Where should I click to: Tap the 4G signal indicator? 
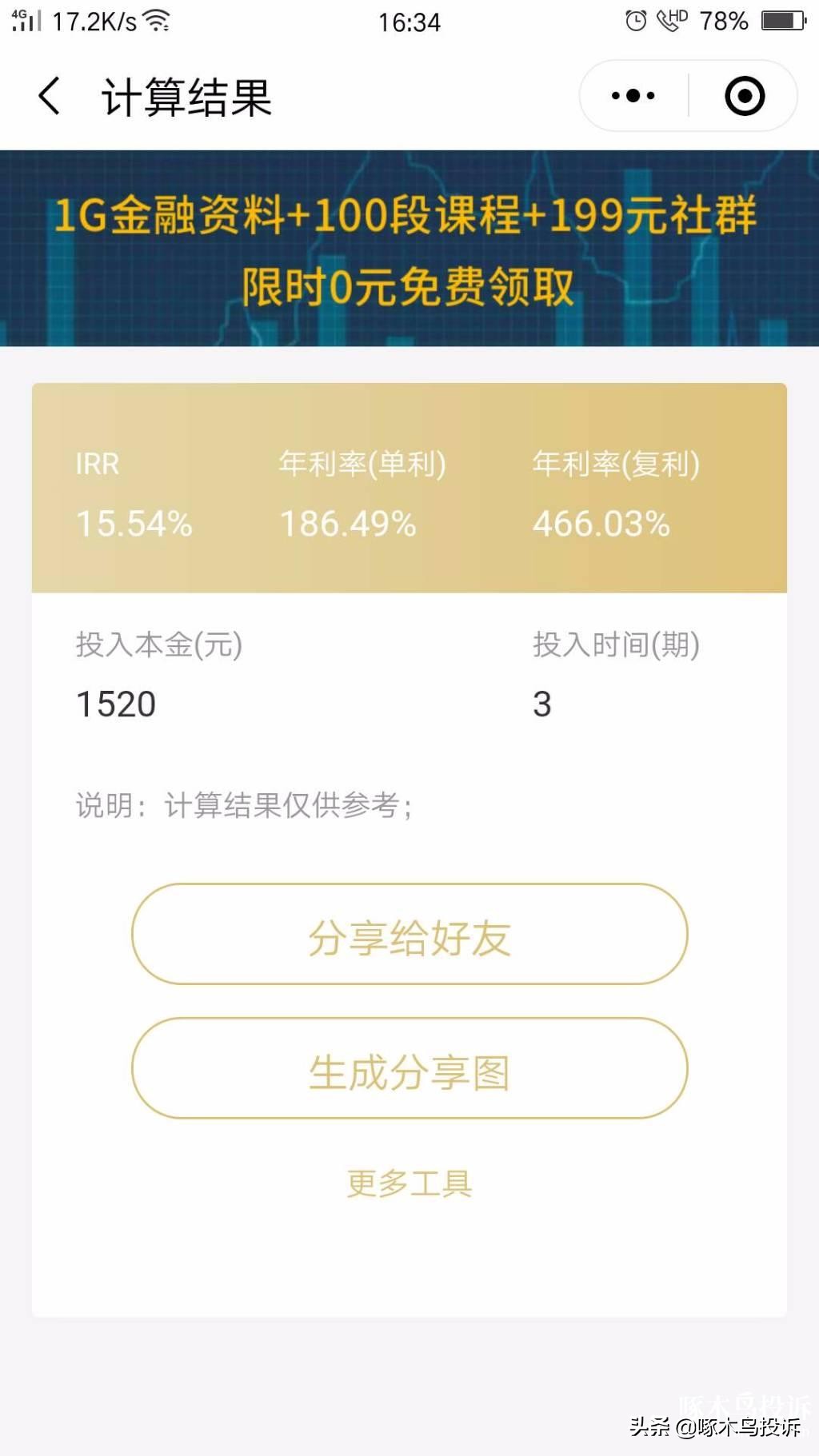point(28,21)
